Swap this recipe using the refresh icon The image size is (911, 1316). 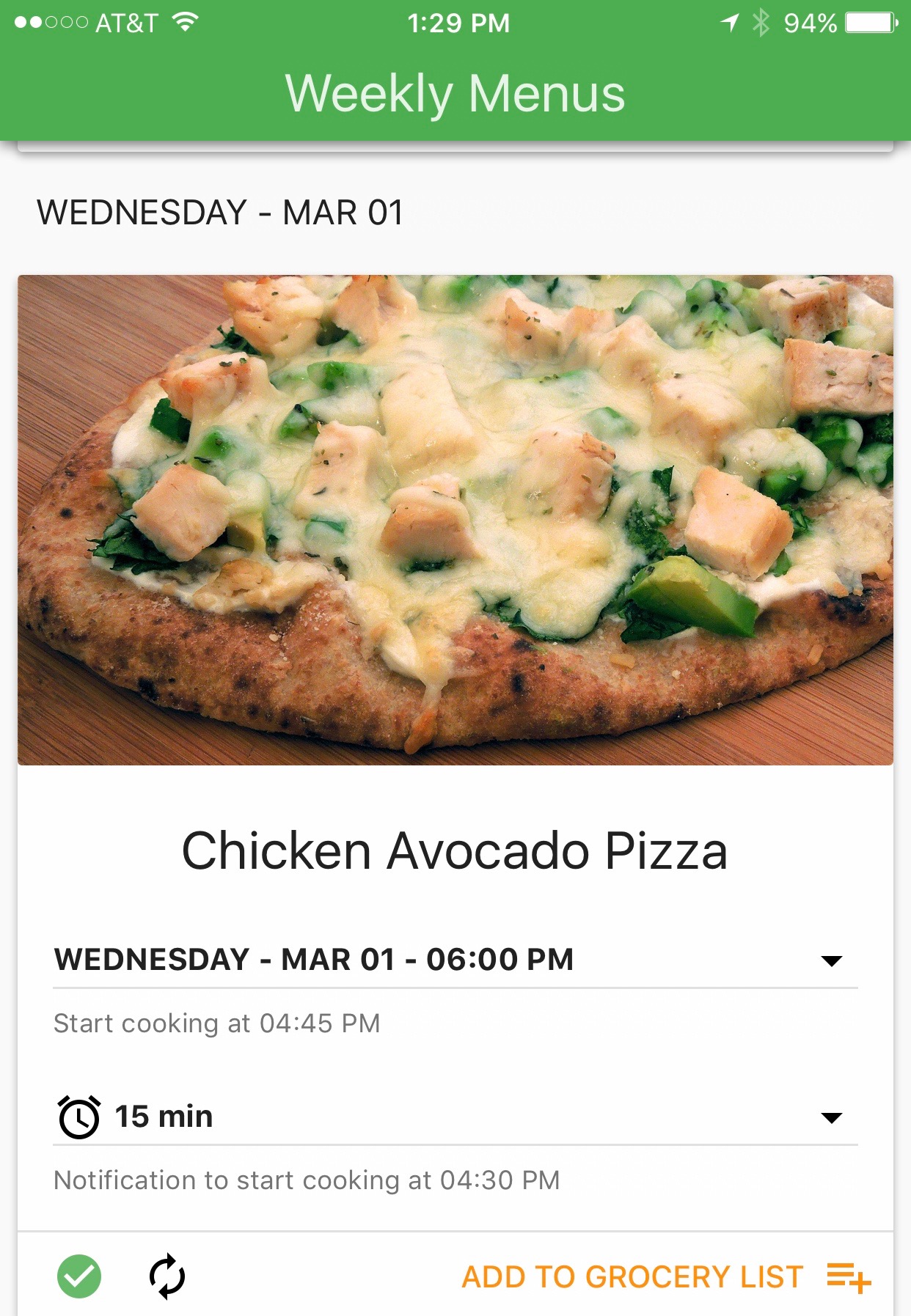click(x=167, y=1276)
